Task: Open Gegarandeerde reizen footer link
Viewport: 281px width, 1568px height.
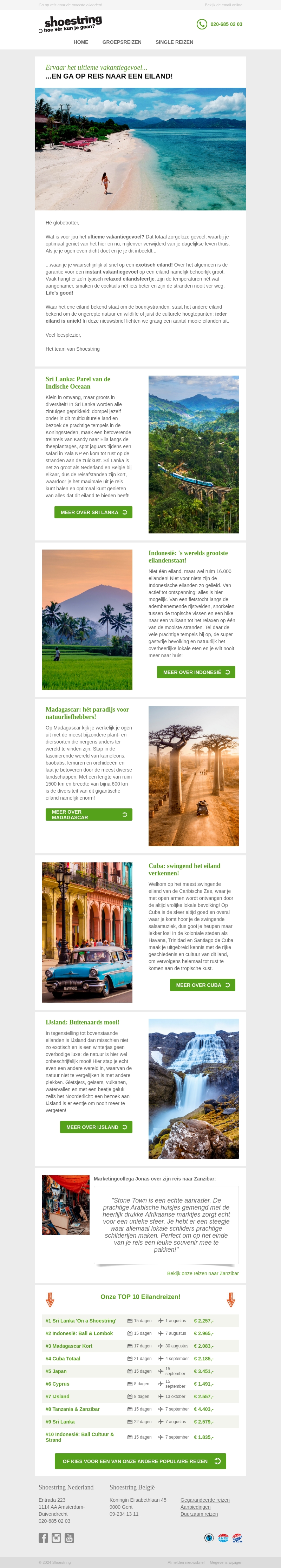Action: pyautogui.click(x=205, y=1500)
